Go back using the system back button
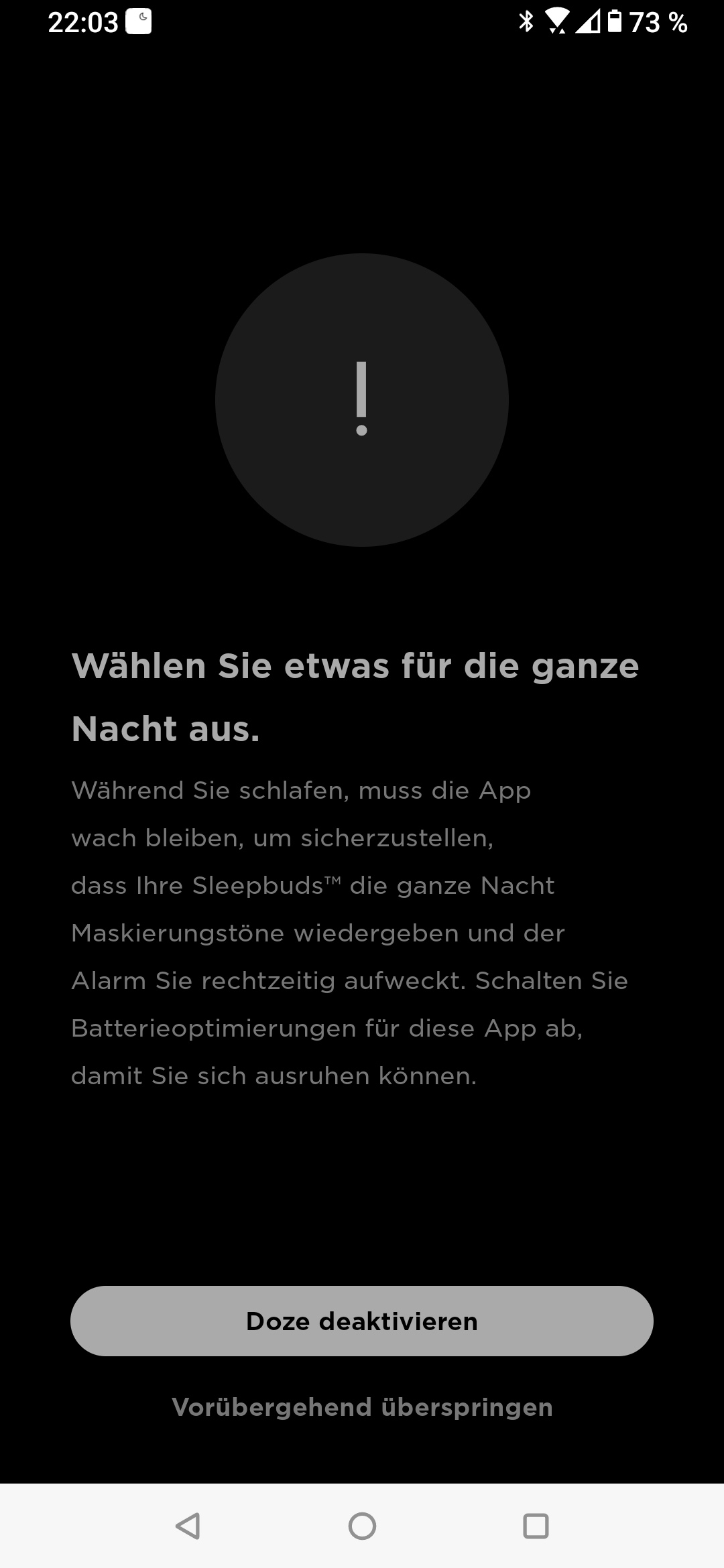Screen dimensions: 724x1568 point(188,1526)
